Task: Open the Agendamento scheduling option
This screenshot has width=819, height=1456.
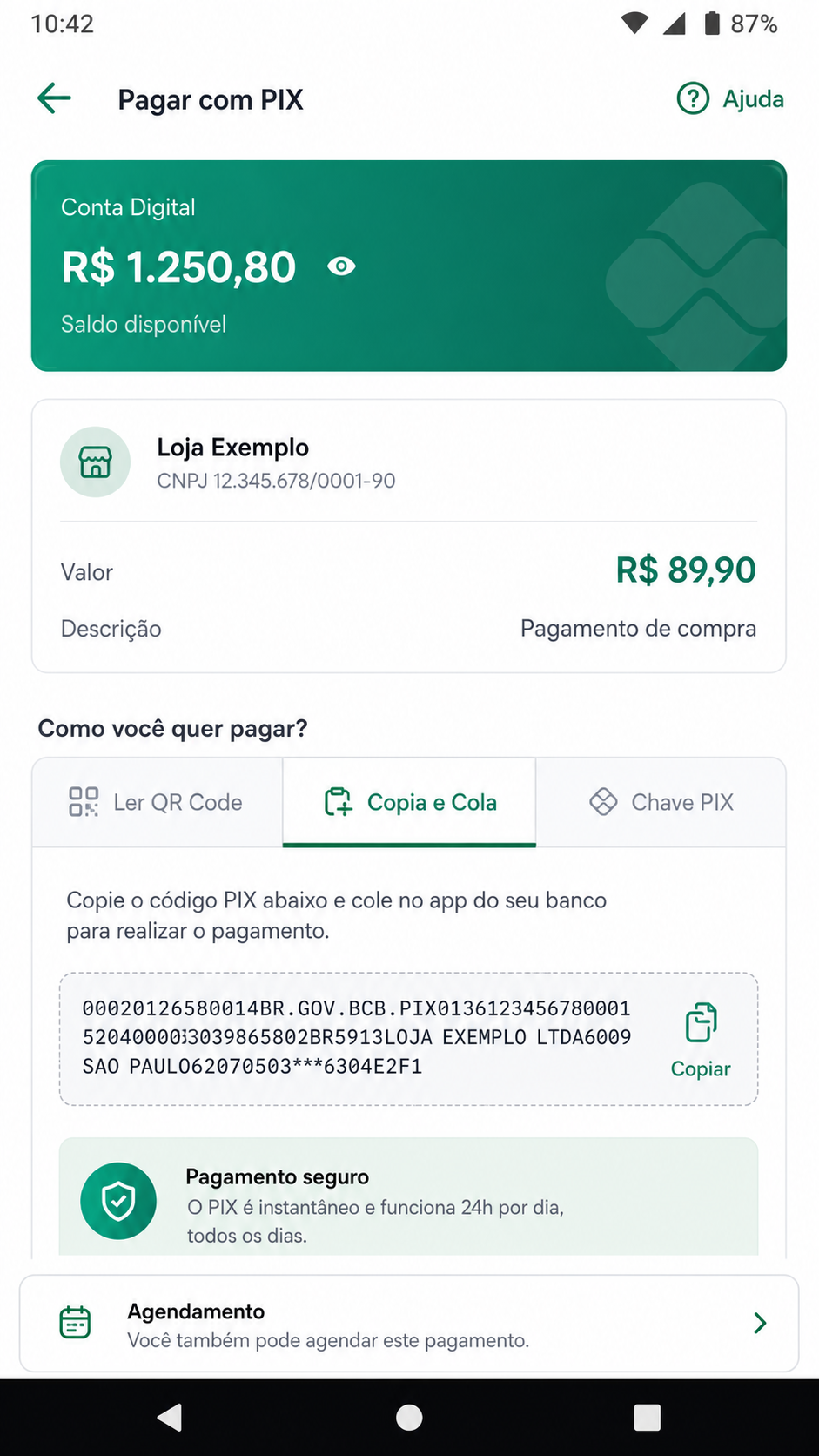Action: pyautogui.click(x=409, y=1324)
